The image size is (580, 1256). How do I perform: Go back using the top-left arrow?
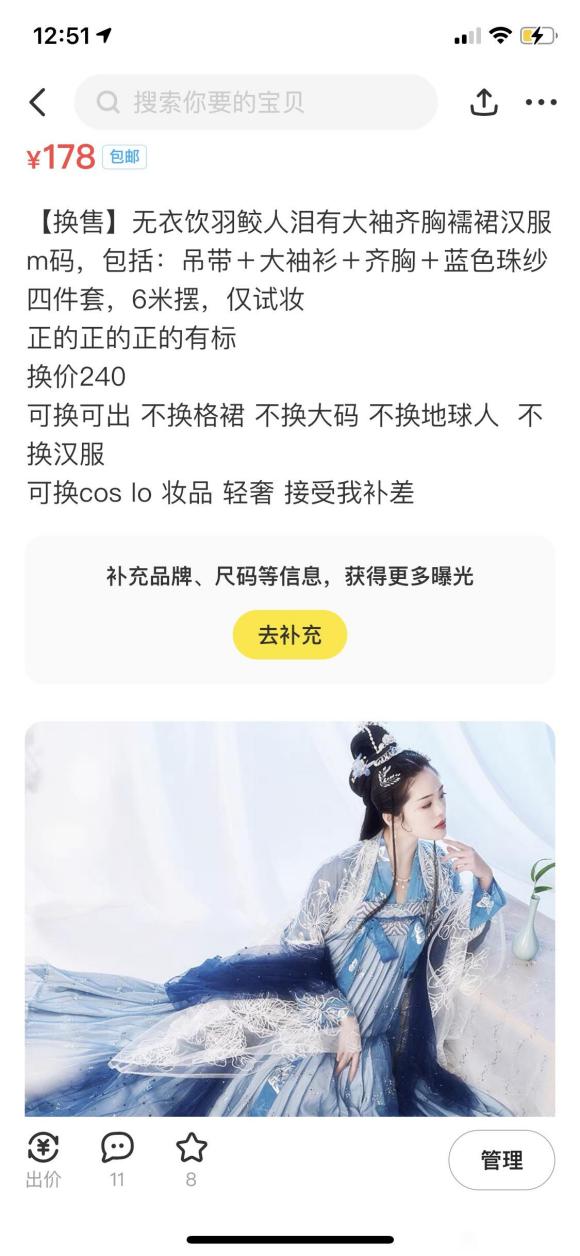pos(38,102)
